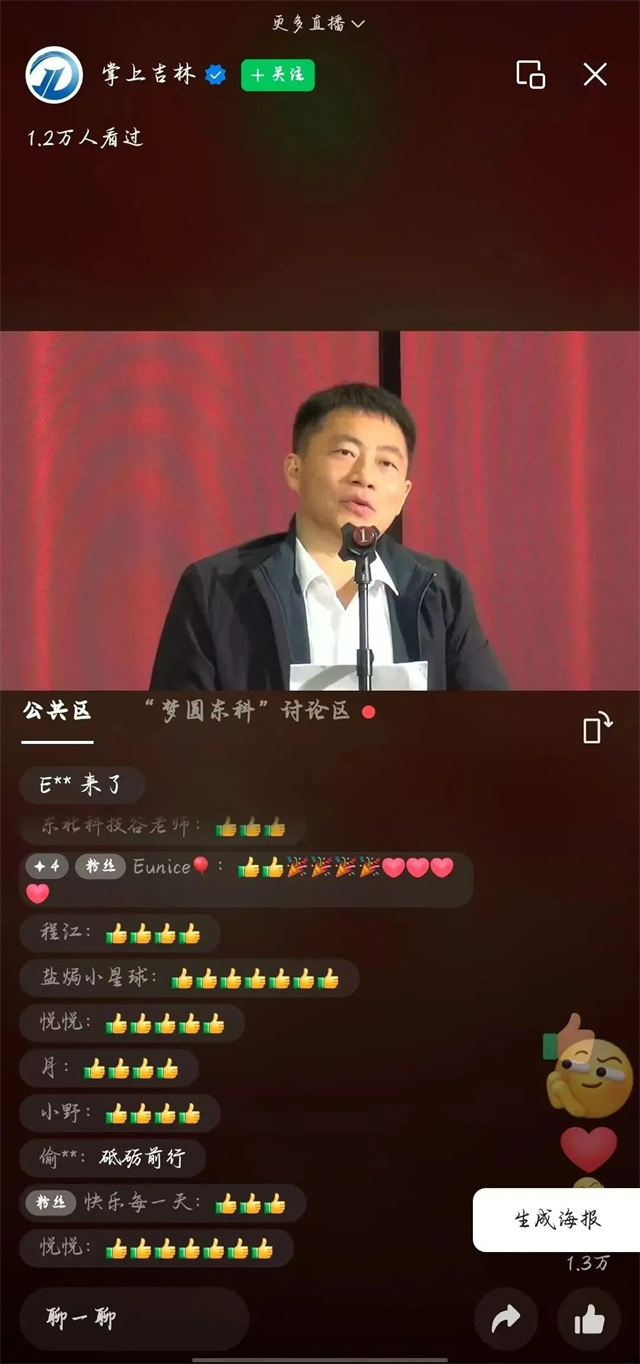Share this live stream
640x1364 pixels.
click(x=506, y=1320)
